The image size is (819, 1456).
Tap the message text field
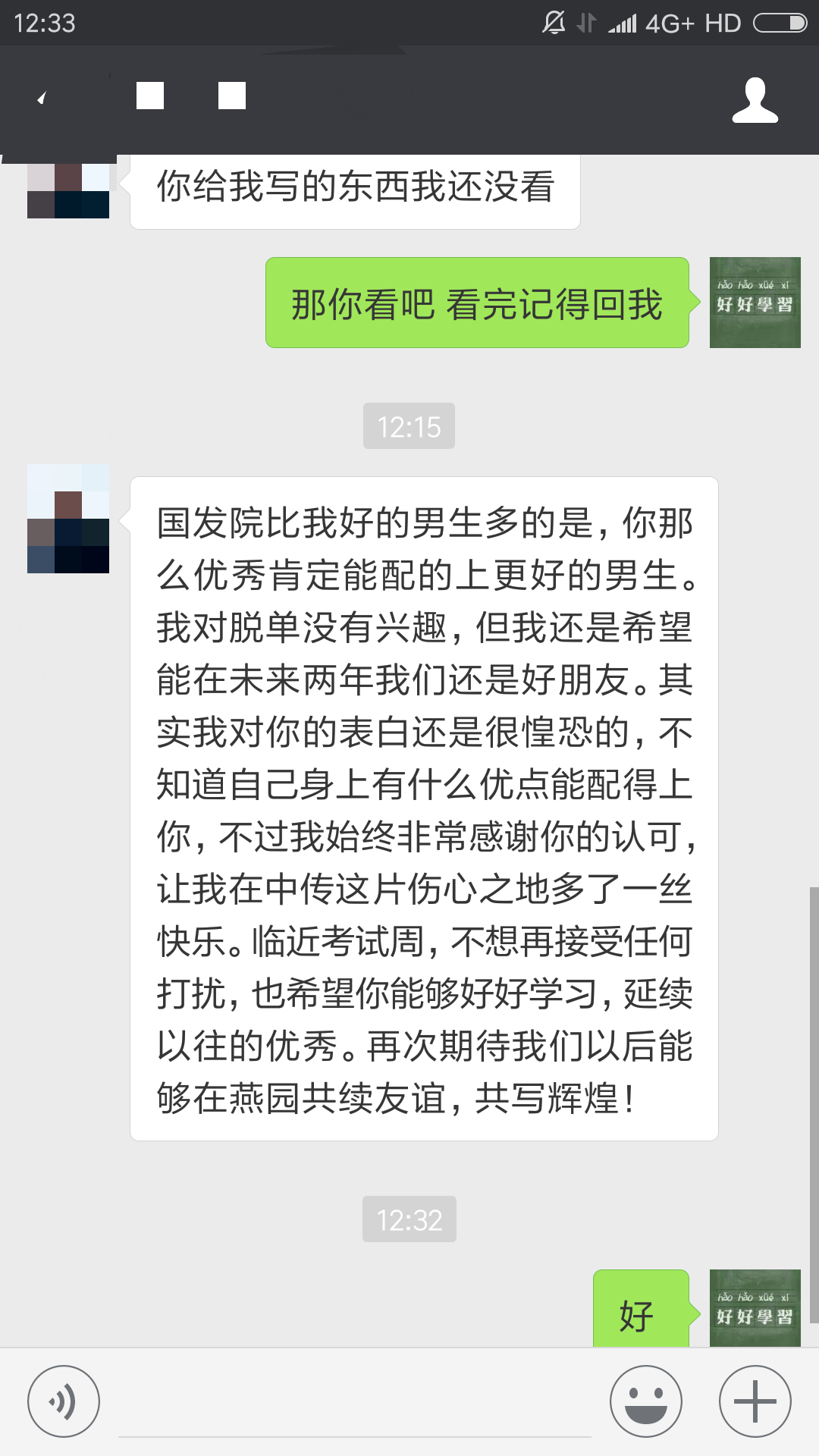(x=355, y=1403)
